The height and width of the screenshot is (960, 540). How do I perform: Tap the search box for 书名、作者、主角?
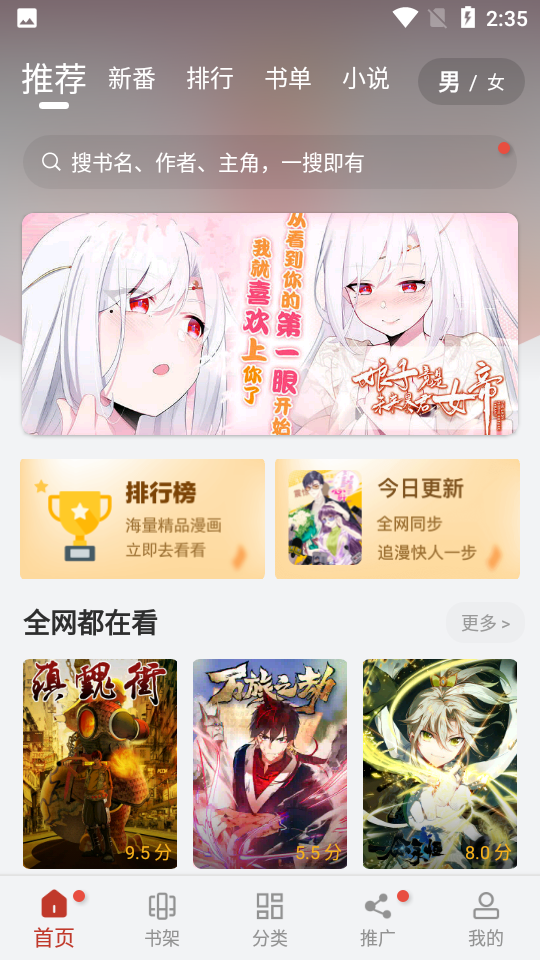coord(270,162)
